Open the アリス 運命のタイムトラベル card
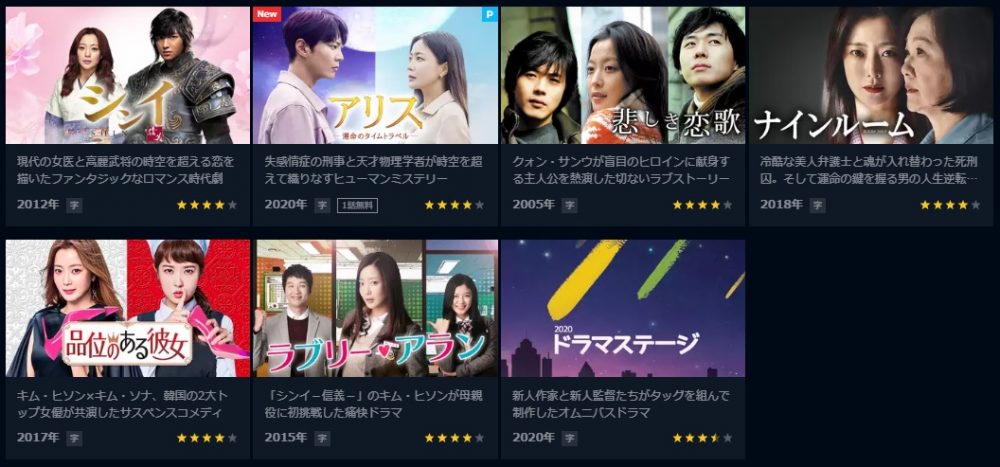Viewport: 1000px width, 467px height. [x=375, y=76]
